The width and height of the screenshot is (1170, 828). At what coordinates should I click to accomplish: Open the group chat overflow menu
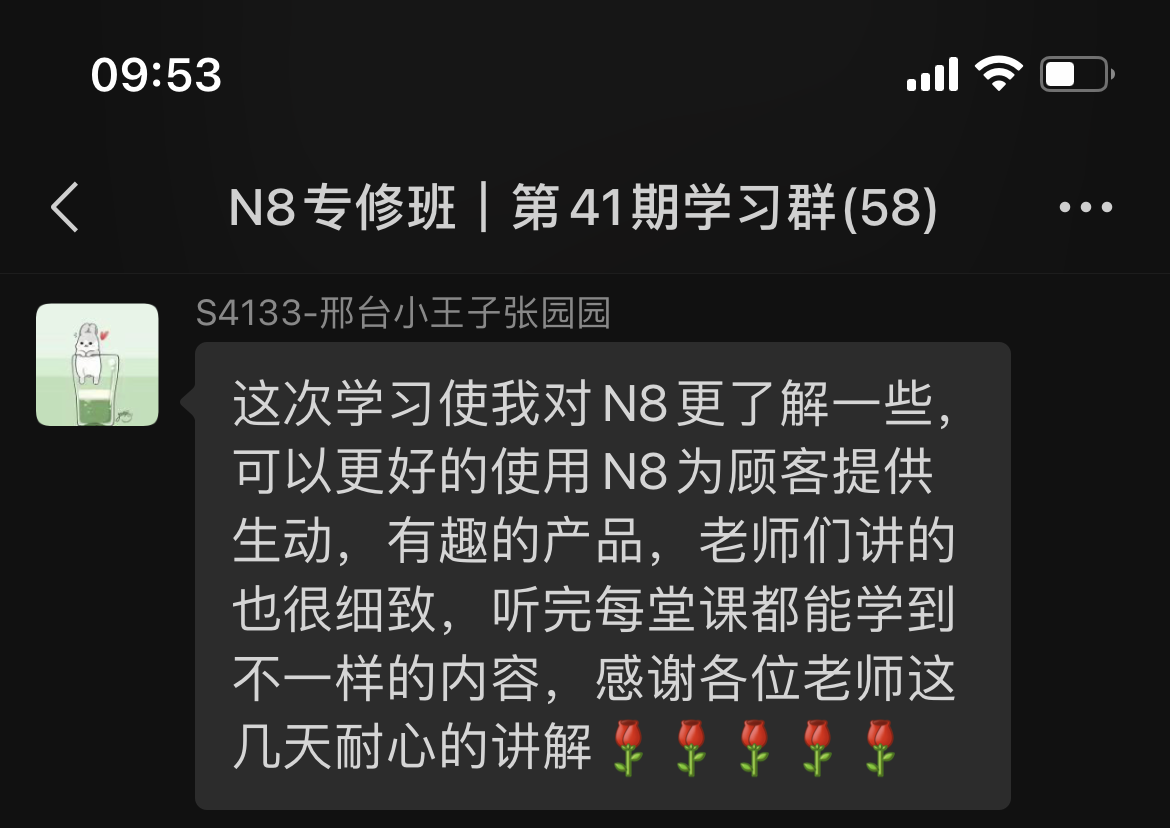click(x=1085, y=208)
